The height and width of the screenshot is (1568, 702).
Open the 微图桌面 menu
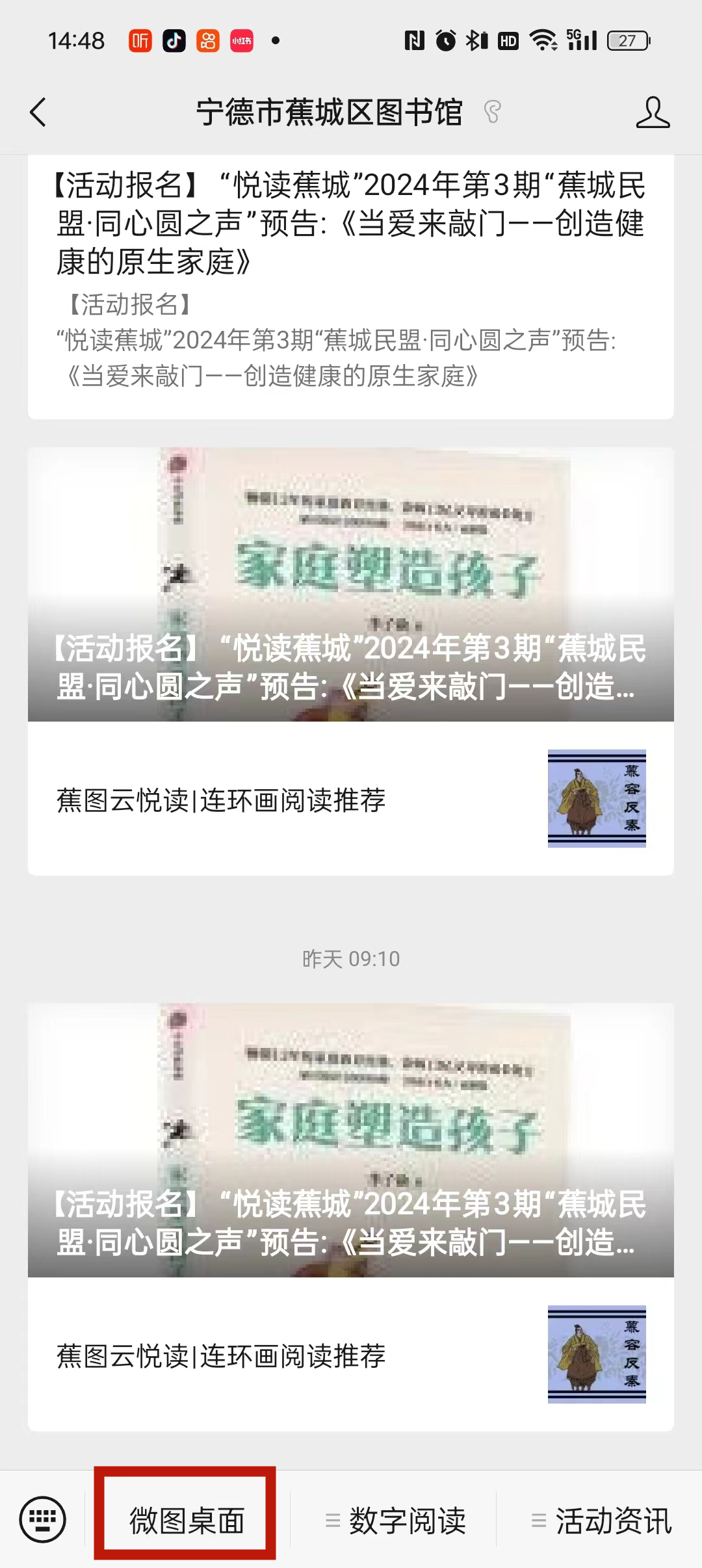pyautogui.click(x=187, y=1520)
